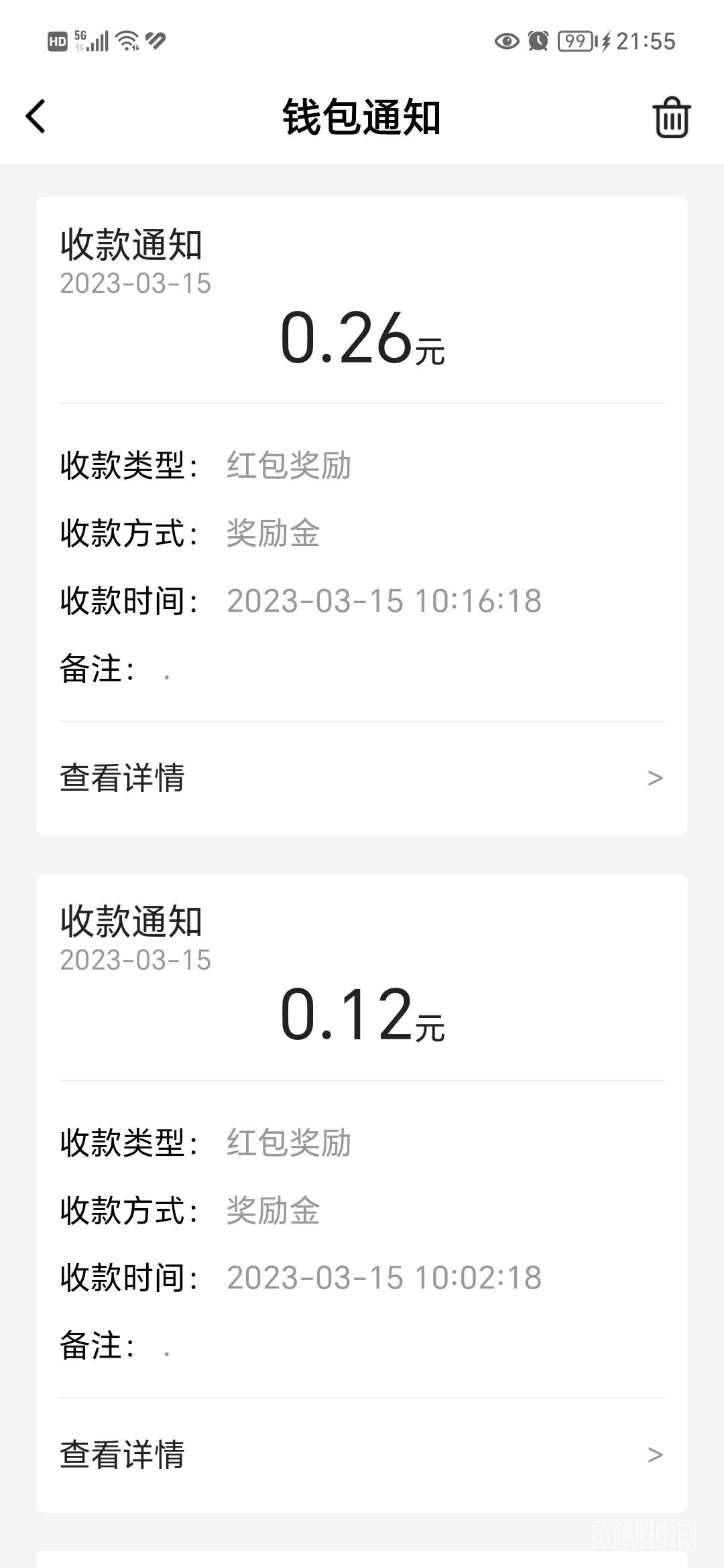
Task: Open 查看详情 for the 0.26元 payment
Action: click(362, 778)
